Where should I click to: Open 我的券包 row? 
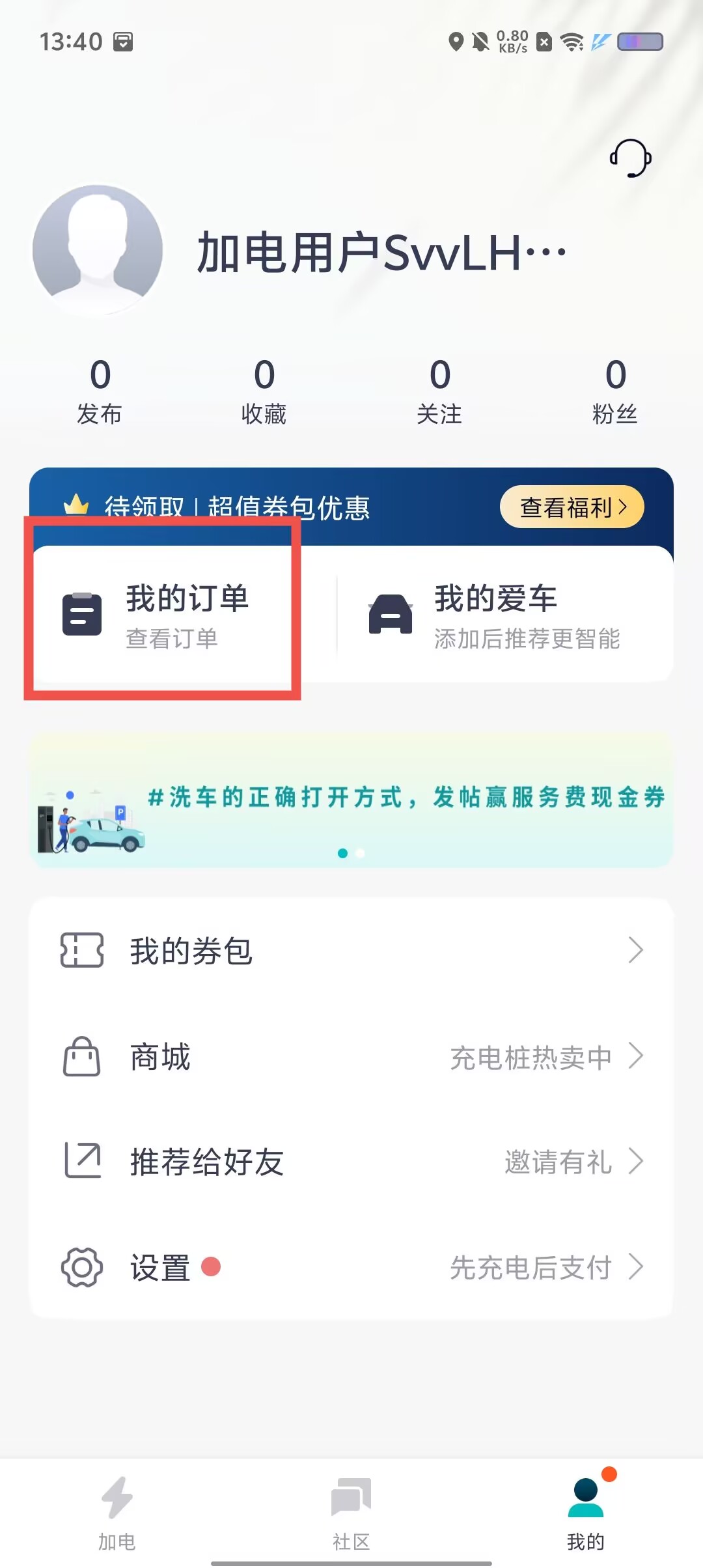click(x=351, y=951)
